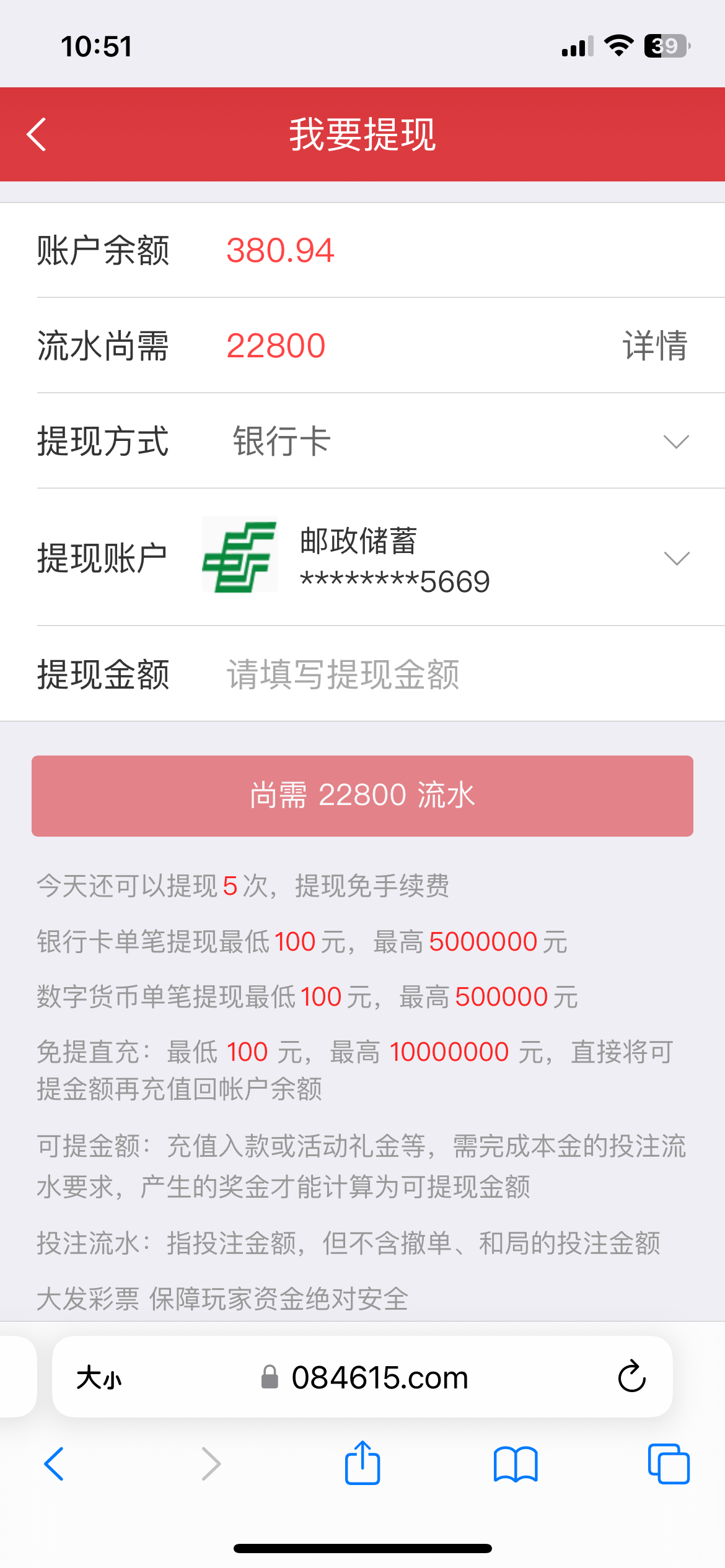Open the 大小 page settings in Safari
725x1568 pixels.
pos(99,1379)
